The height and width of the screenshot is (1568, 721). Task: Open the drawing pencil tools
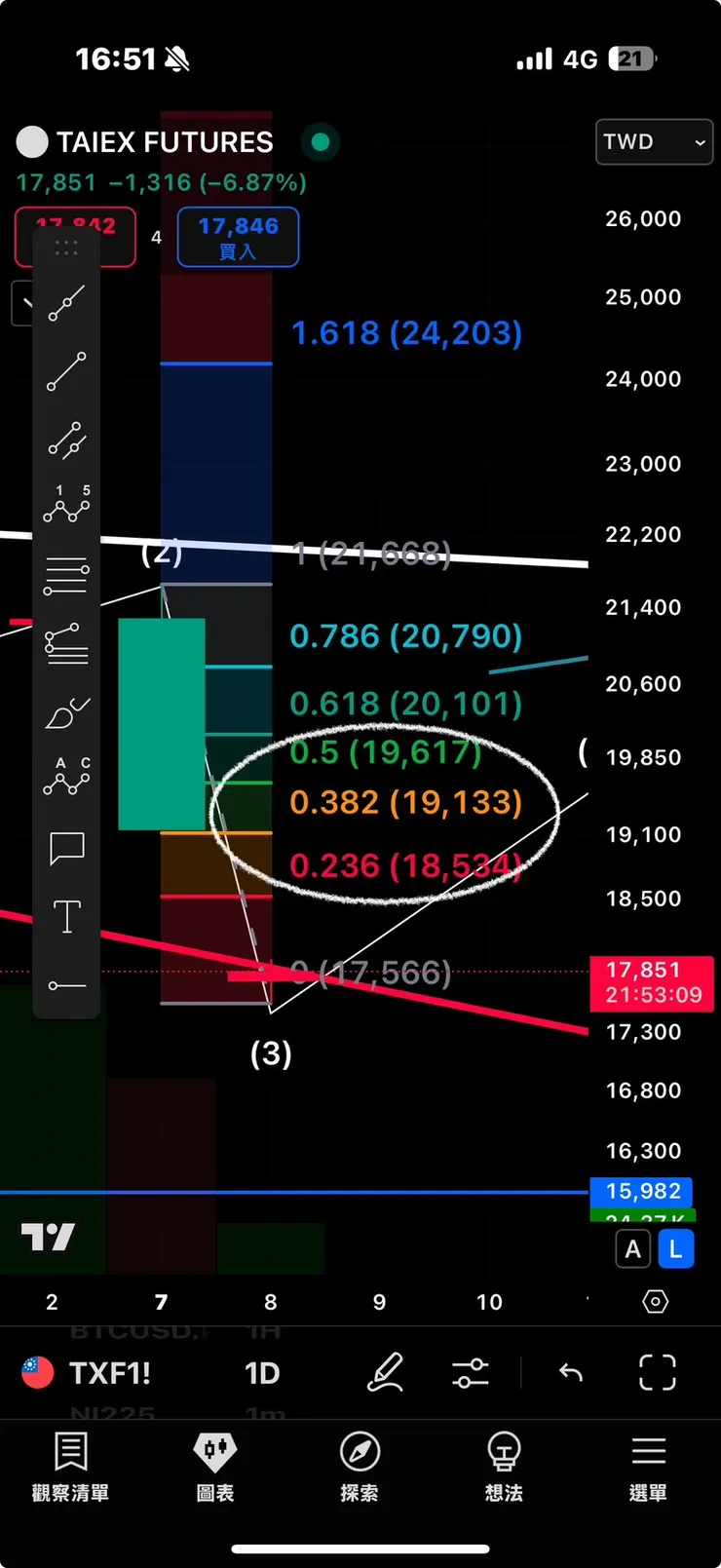[x=385, y=1372]
